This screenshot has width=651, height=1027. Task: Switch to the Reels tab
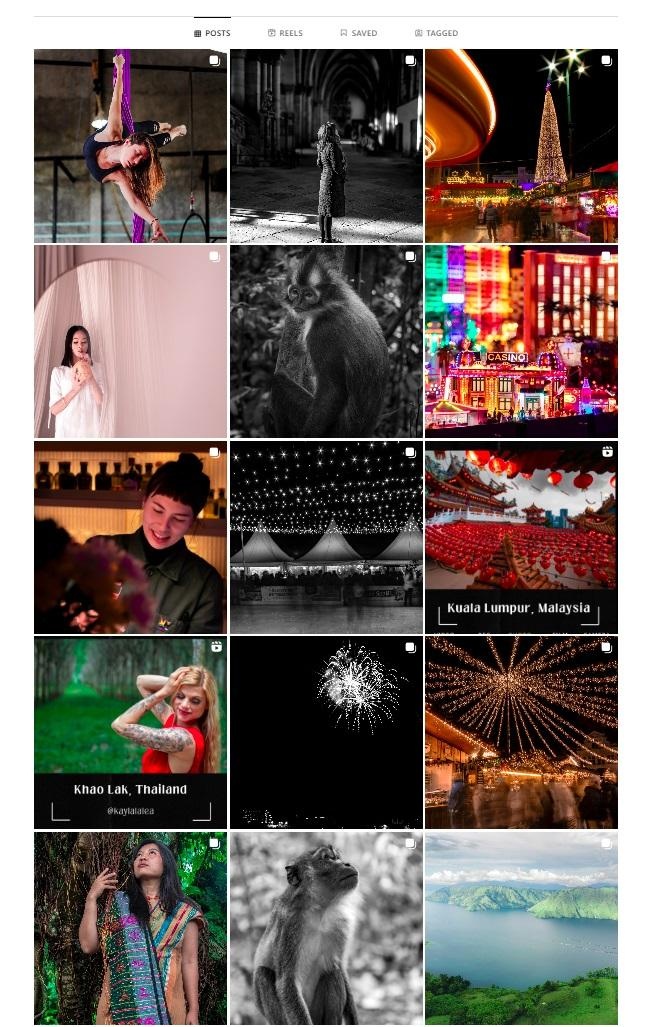point(286,33)
